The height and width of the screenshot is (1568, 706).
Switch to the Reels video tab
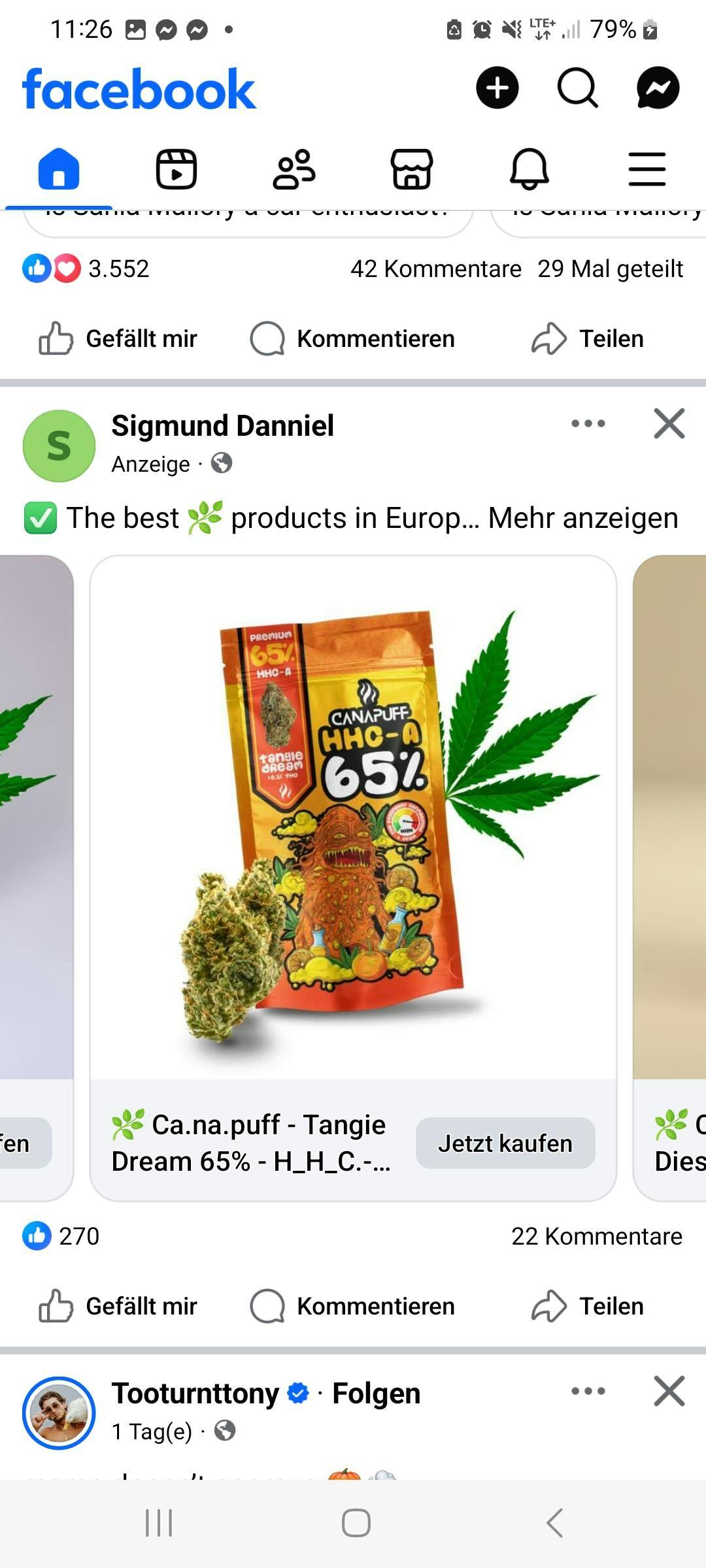point(176,169)
